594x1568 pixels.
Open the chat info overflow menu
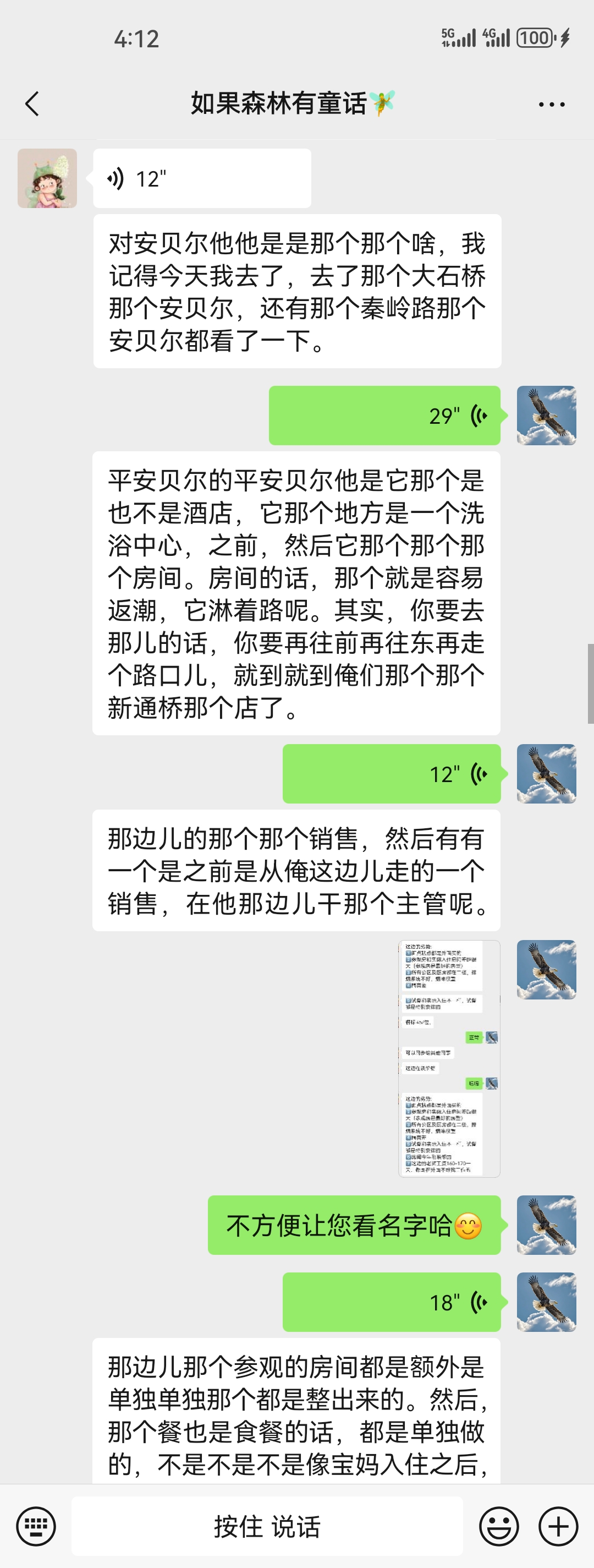[x=552, y=105]
